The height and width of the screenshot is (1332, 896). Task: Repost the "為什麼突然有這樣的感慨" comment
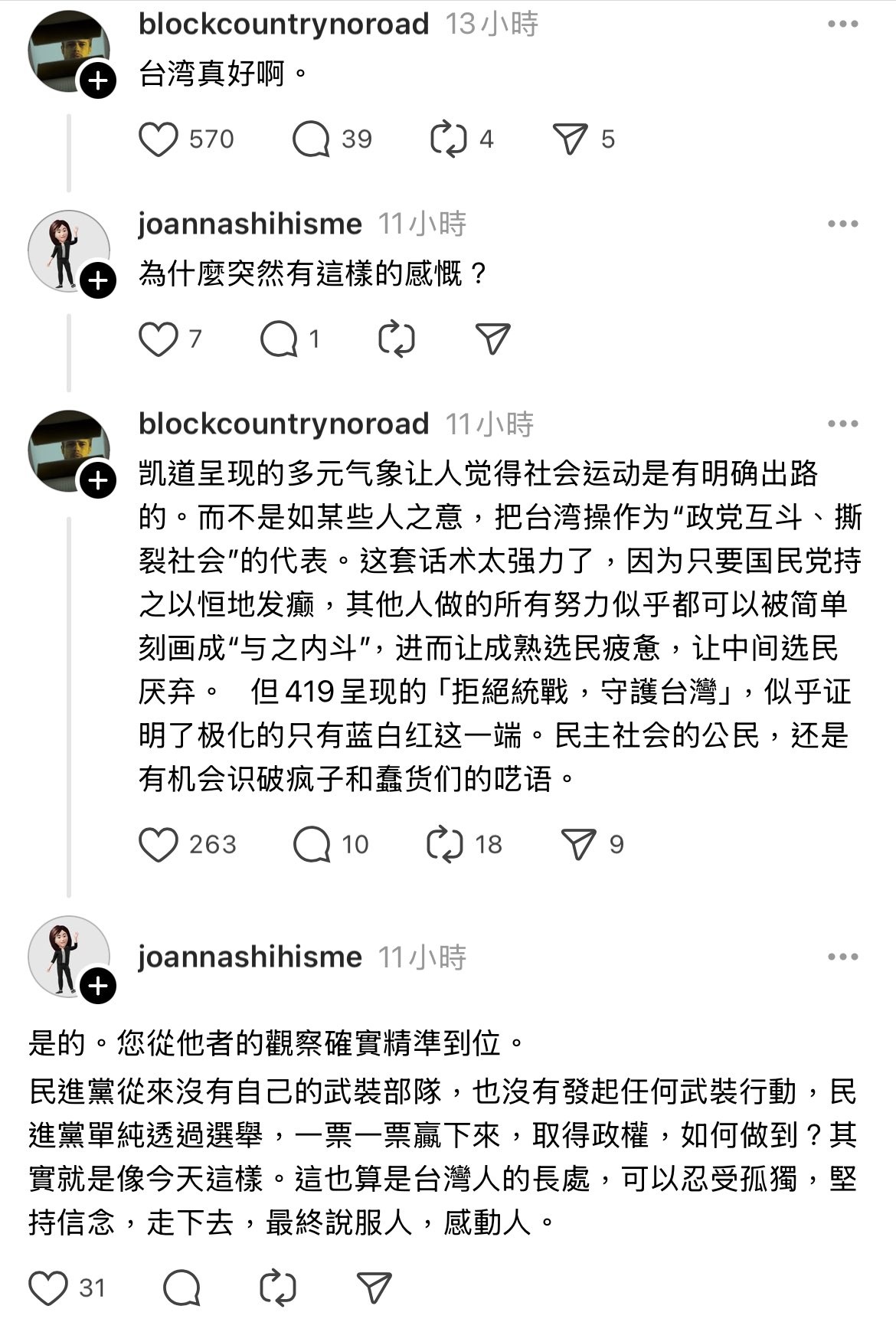coord(397,339)
